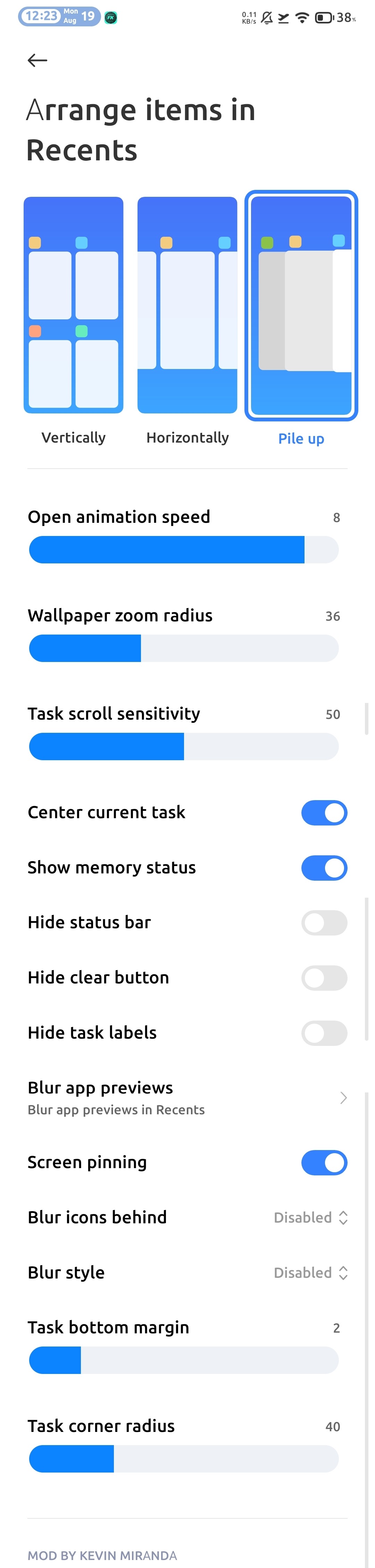
Task: Open the Blur style dropdown
Action: pyautogui.click(x=310, y=1273)
